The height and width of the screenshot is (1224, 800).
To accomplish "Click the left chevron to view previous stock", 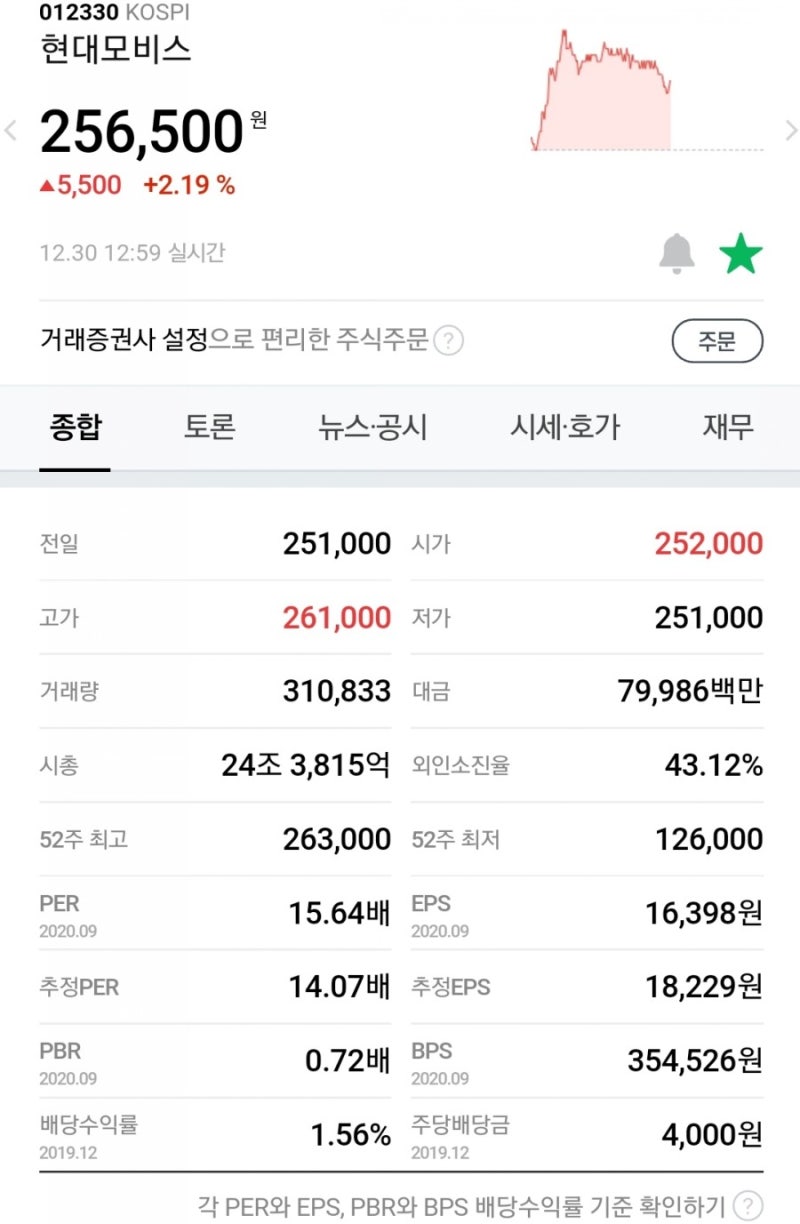I will tap(8, 130).
